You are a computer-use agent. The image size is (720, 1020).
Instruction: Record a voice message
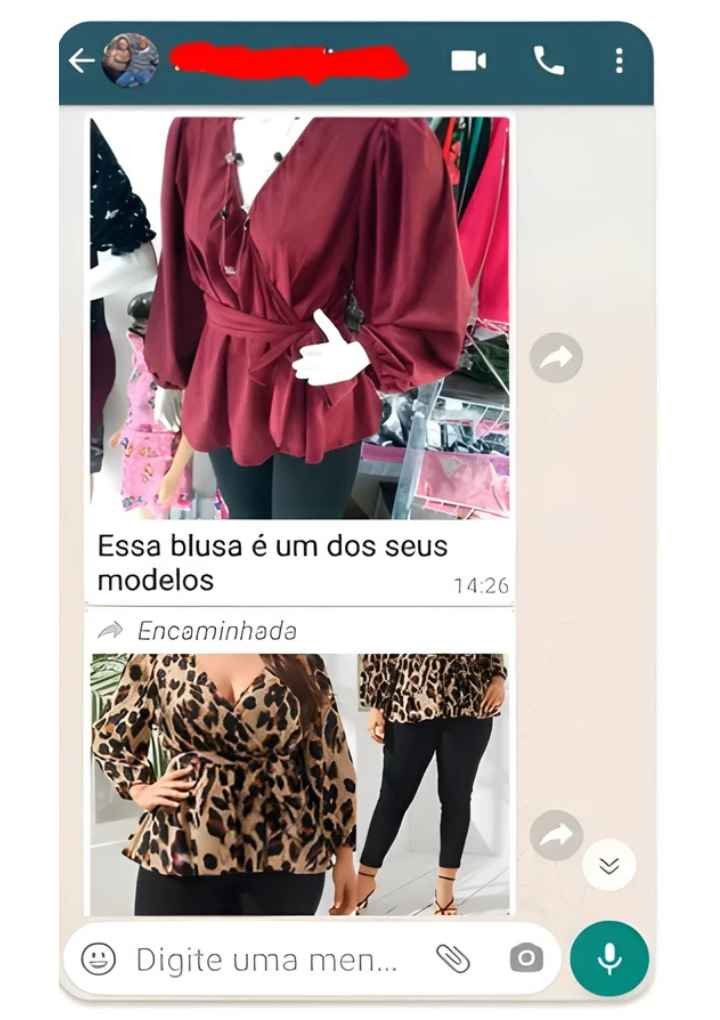pos(609,959)
